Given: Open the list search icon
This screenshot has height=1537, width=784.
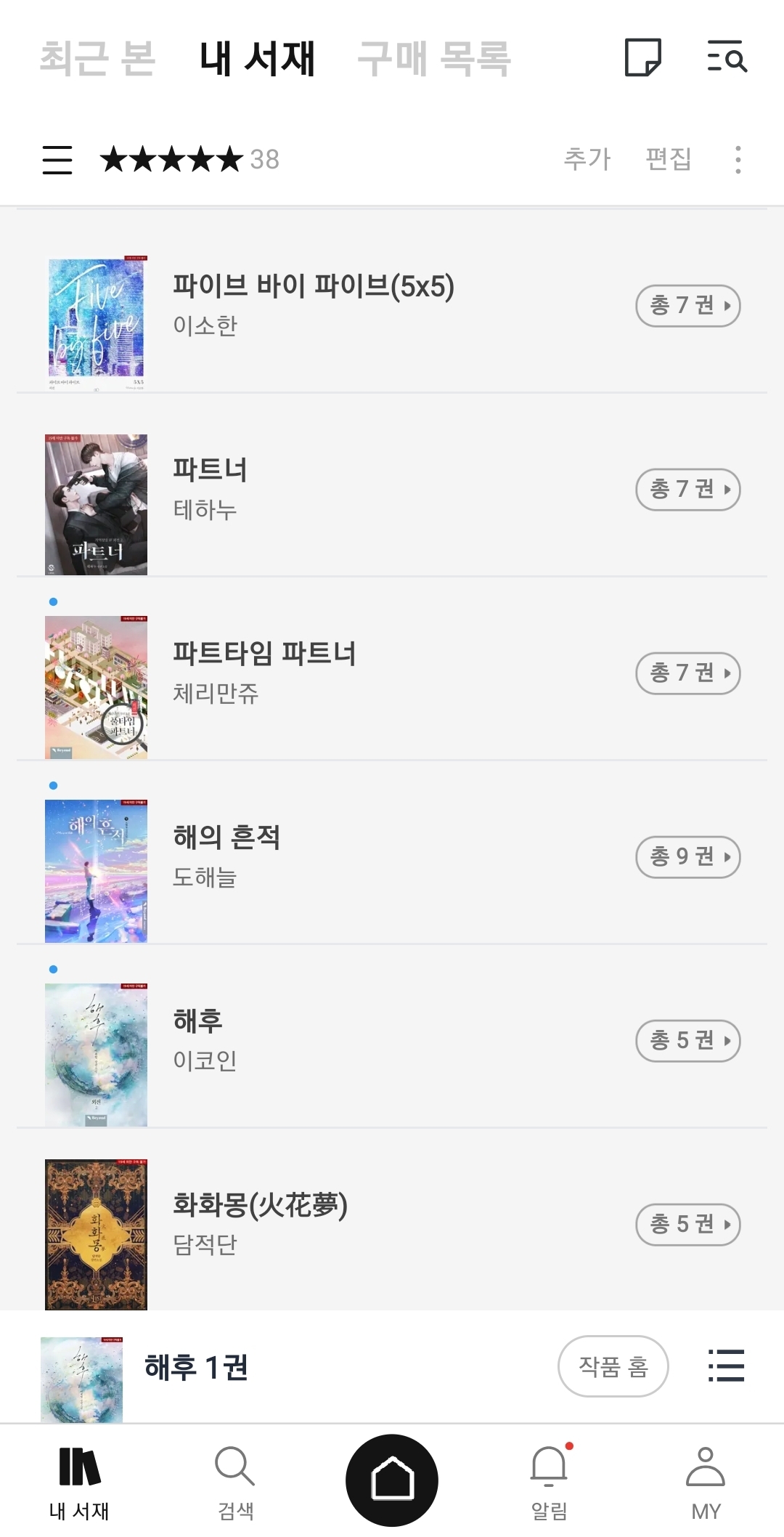Looking at the screenshot, I should [x=727, y=57].
